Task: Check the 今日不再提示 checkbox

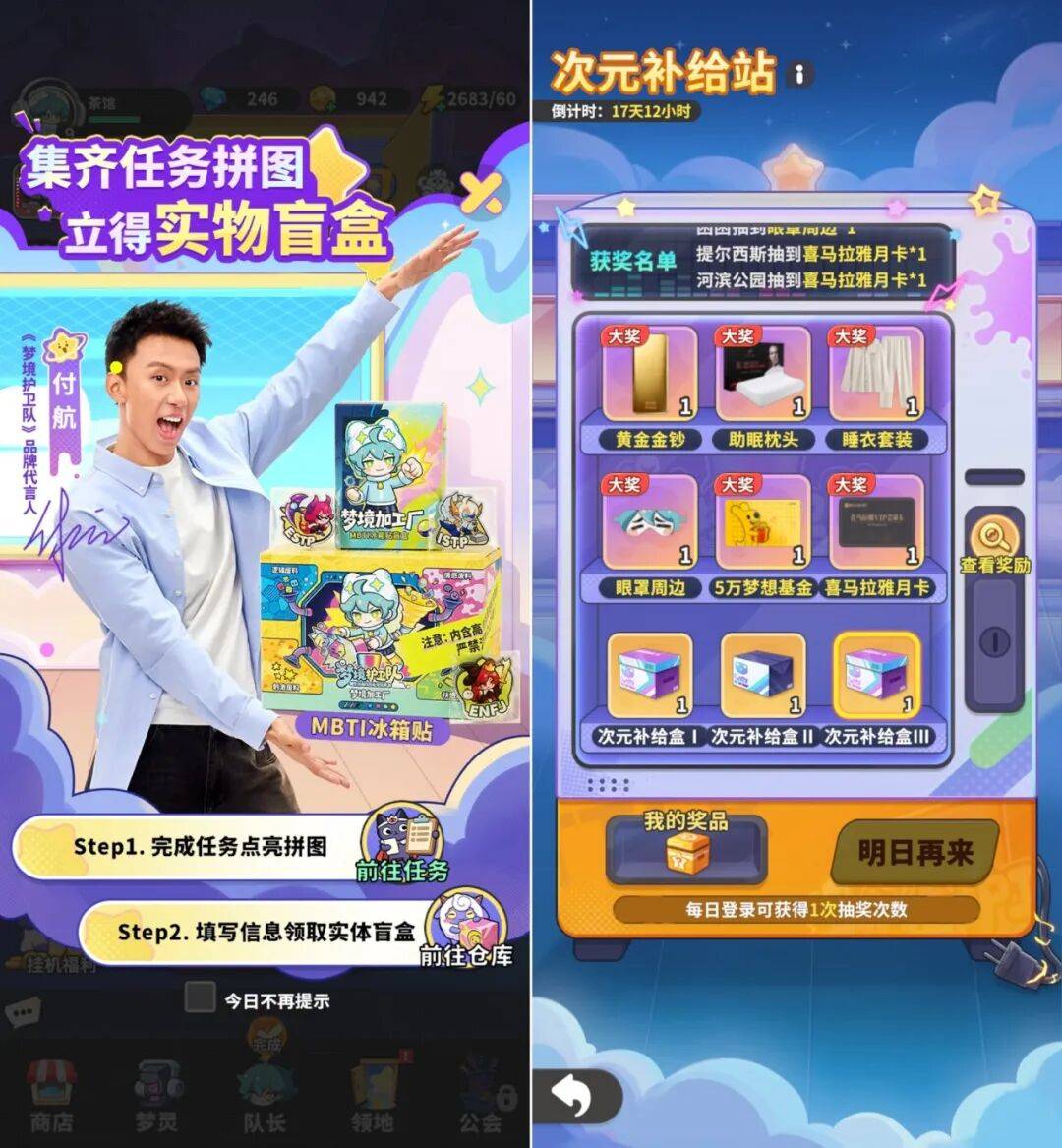Action: [201, 997]
